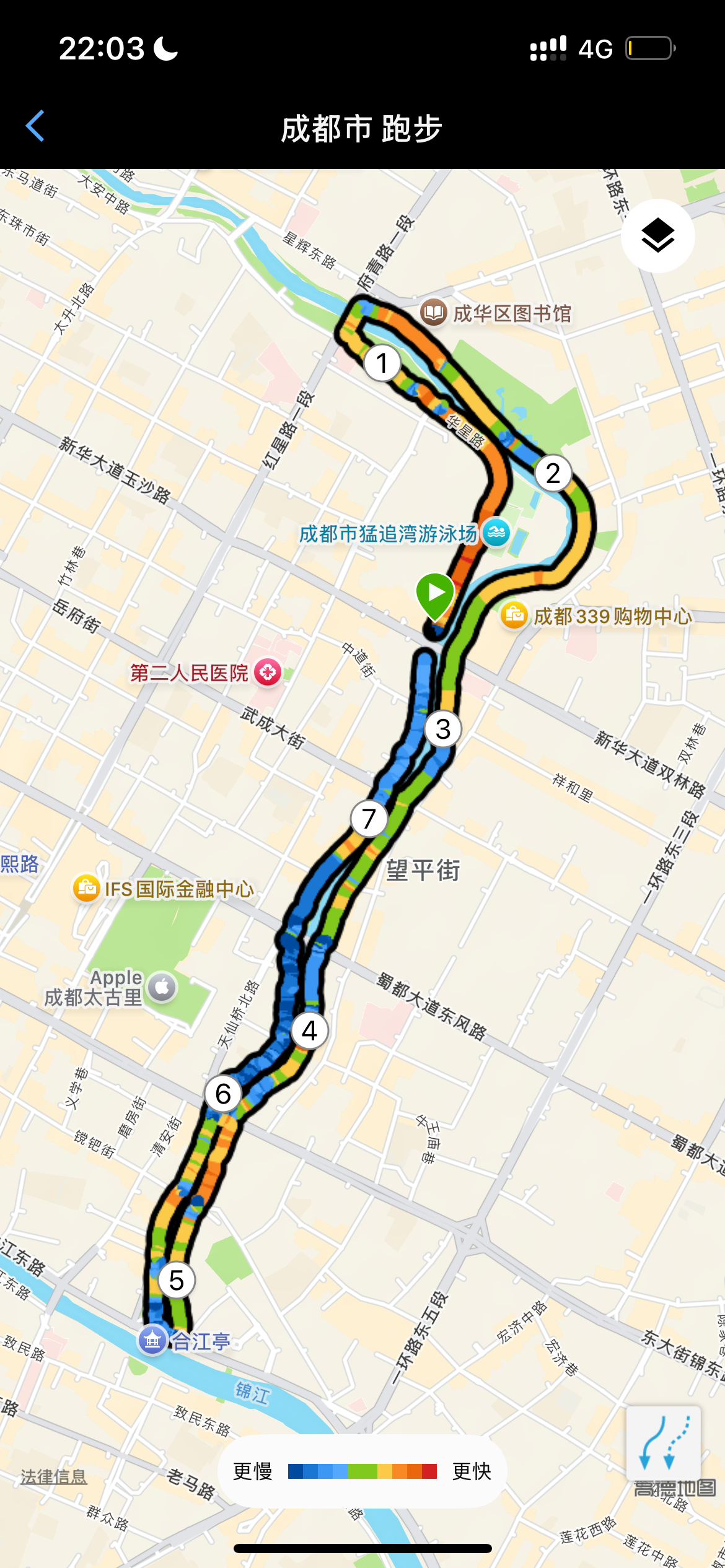The image size is (725, 1568).
Task: Tap the green start marker on route
Action: [x=435, y=596]
